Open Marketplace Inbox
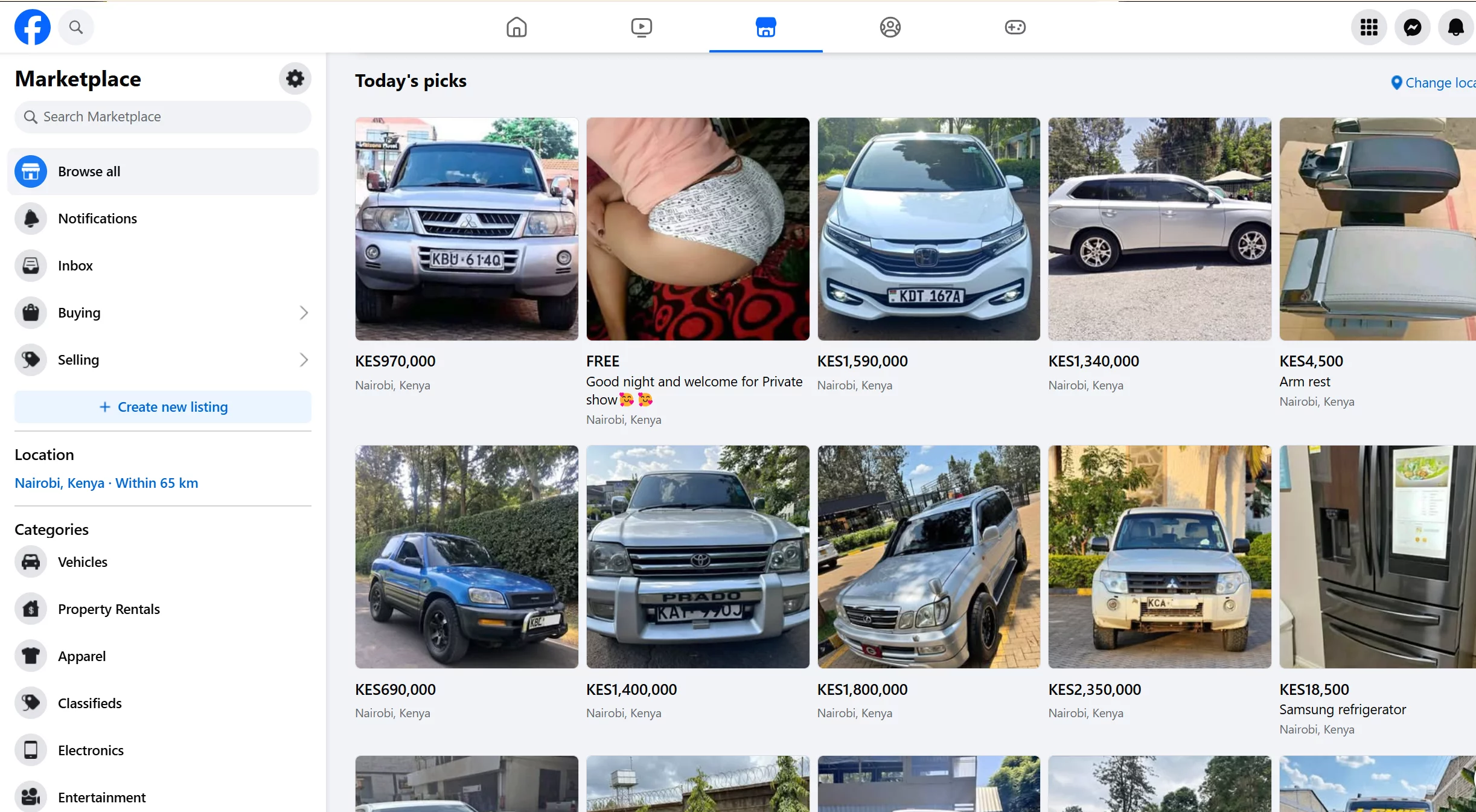This screenshot has width=1476, height=812. [75, 266]
